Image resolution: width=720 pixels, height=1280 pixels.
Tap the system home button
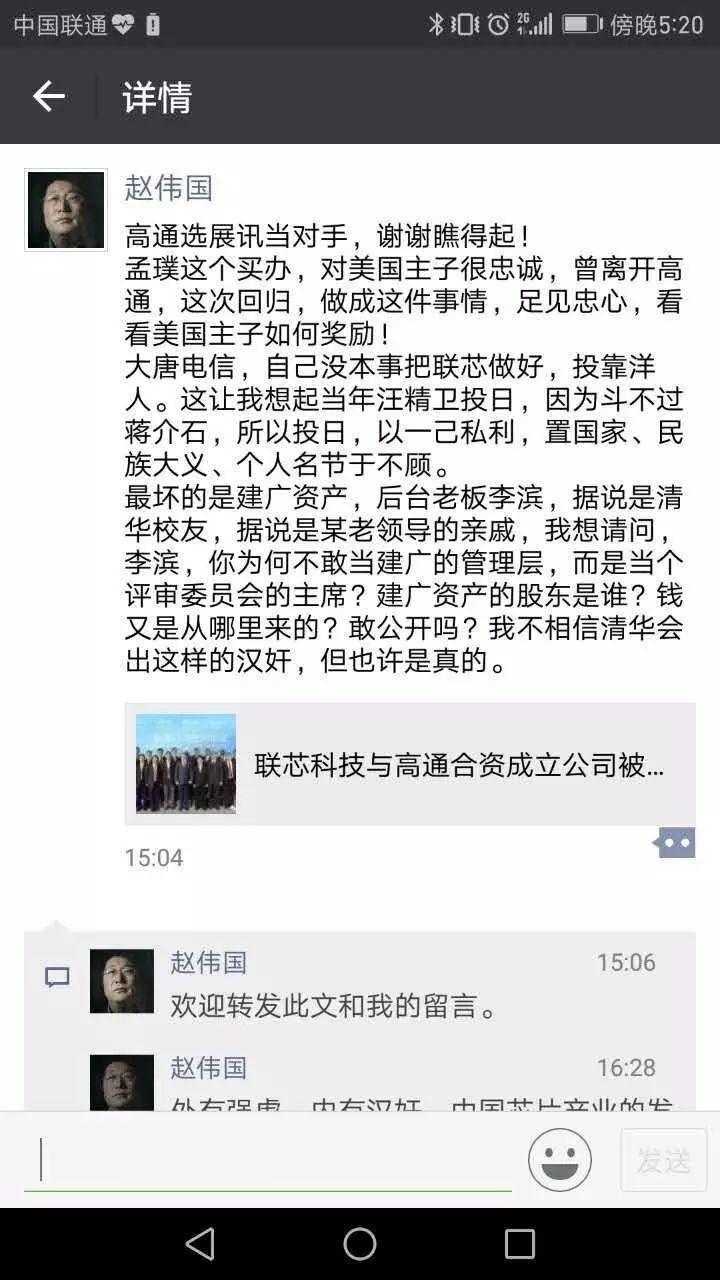[x=360, y=1244]
